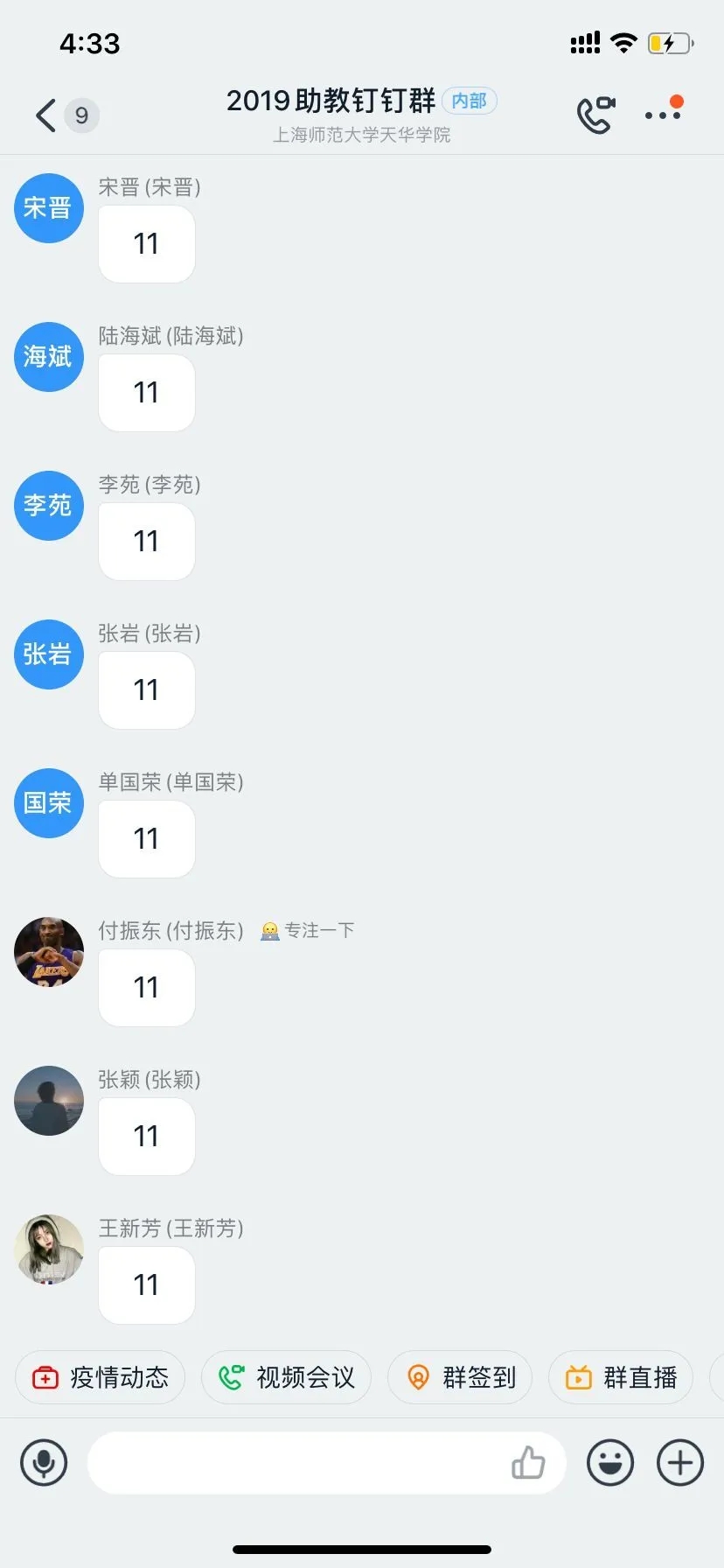Open 群直播 group live stream

coord(621,1378)
